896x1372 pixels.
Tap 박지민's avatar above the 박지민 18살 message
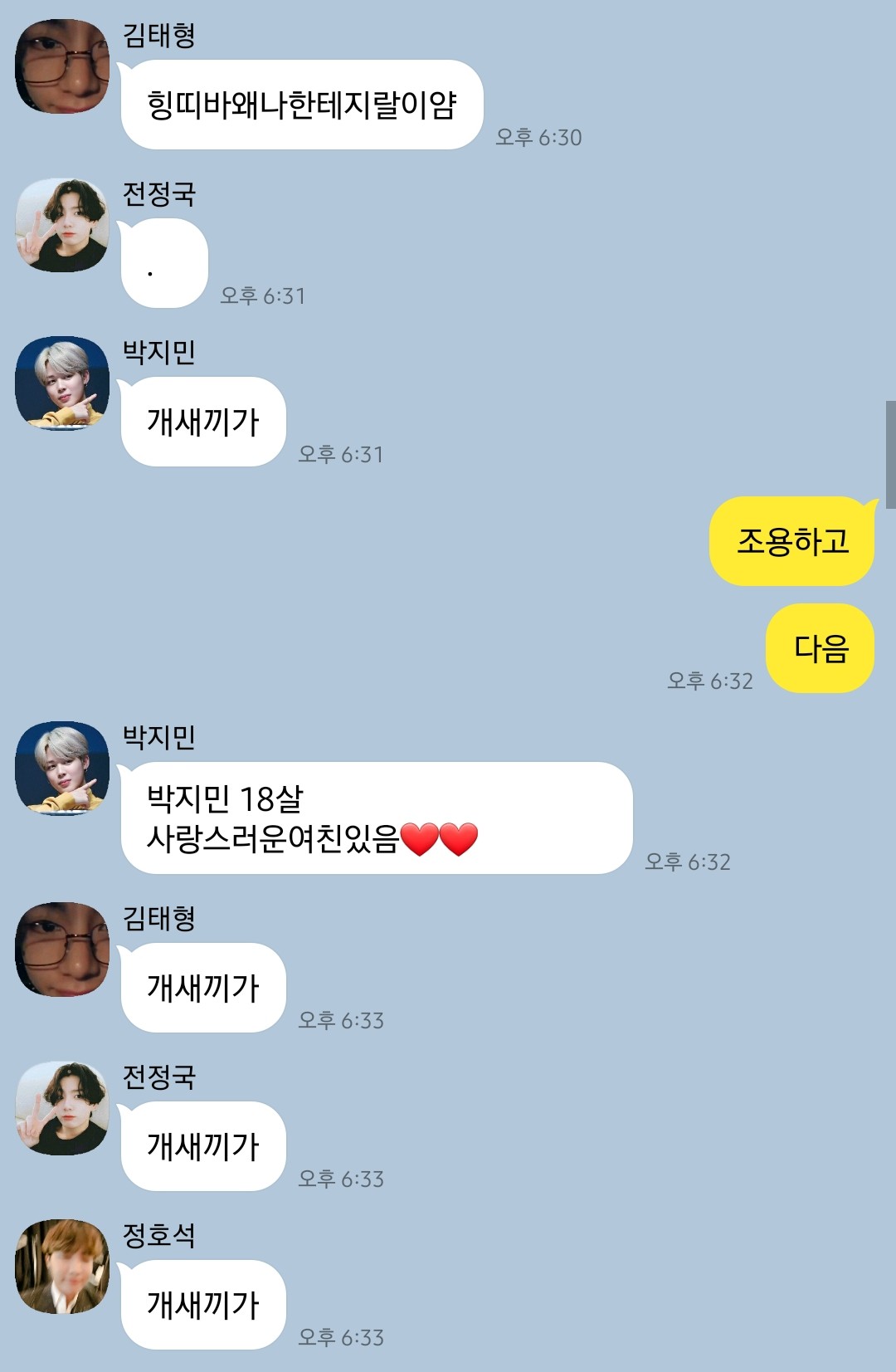coord(62,768)
